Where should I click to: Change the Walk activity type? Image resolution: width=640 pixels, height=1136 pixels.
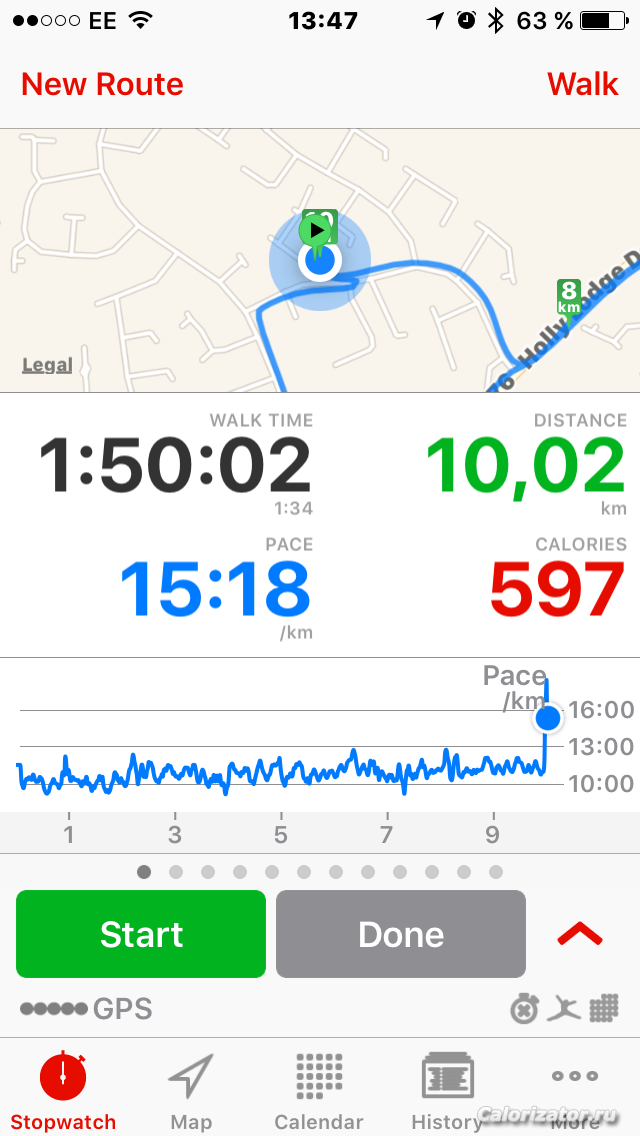pyautogui.click(x=583, y=84)
